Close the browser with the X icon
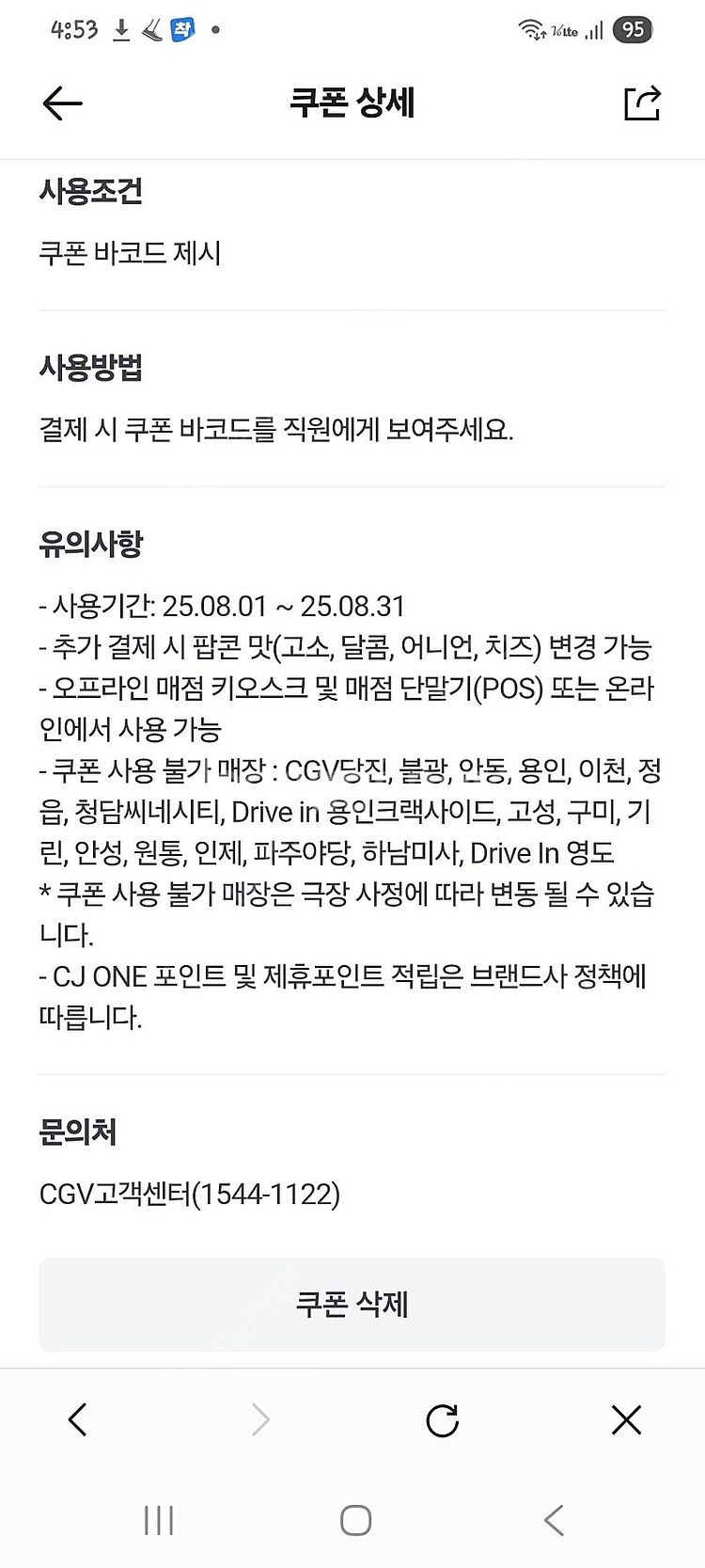Image resolution: width=705 pixels, height=1568 pixels. 626,1420
